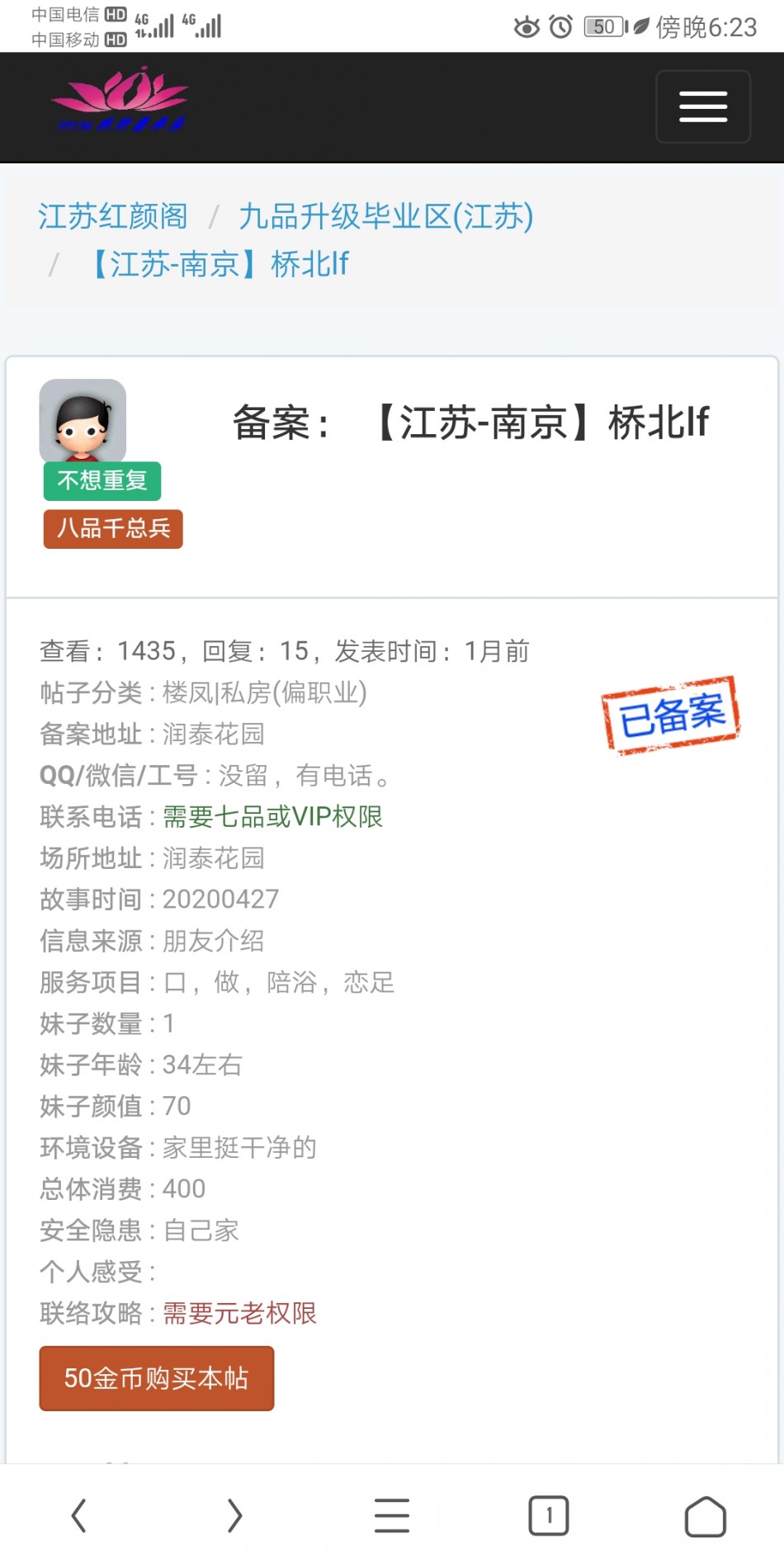The width and height of the screenshot is (784, 1568).
Task: View the poster's avatar profile
Action: [83, 420]
